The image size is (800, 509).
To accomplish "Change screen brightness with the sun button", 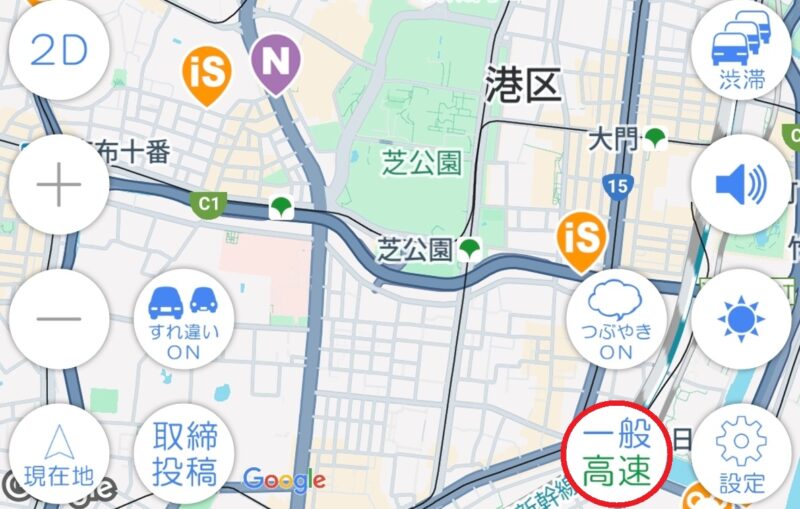I will coord(741,319).
